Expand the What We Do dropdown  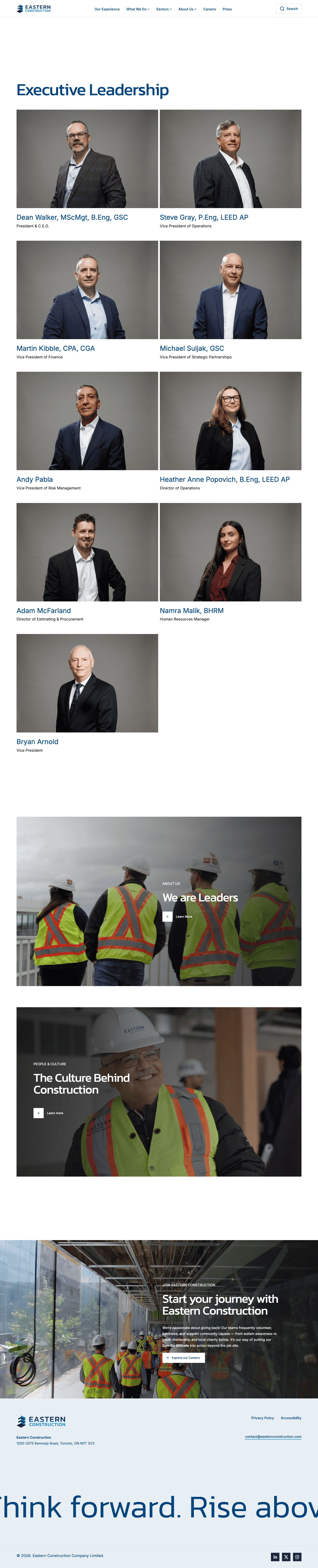138,9
